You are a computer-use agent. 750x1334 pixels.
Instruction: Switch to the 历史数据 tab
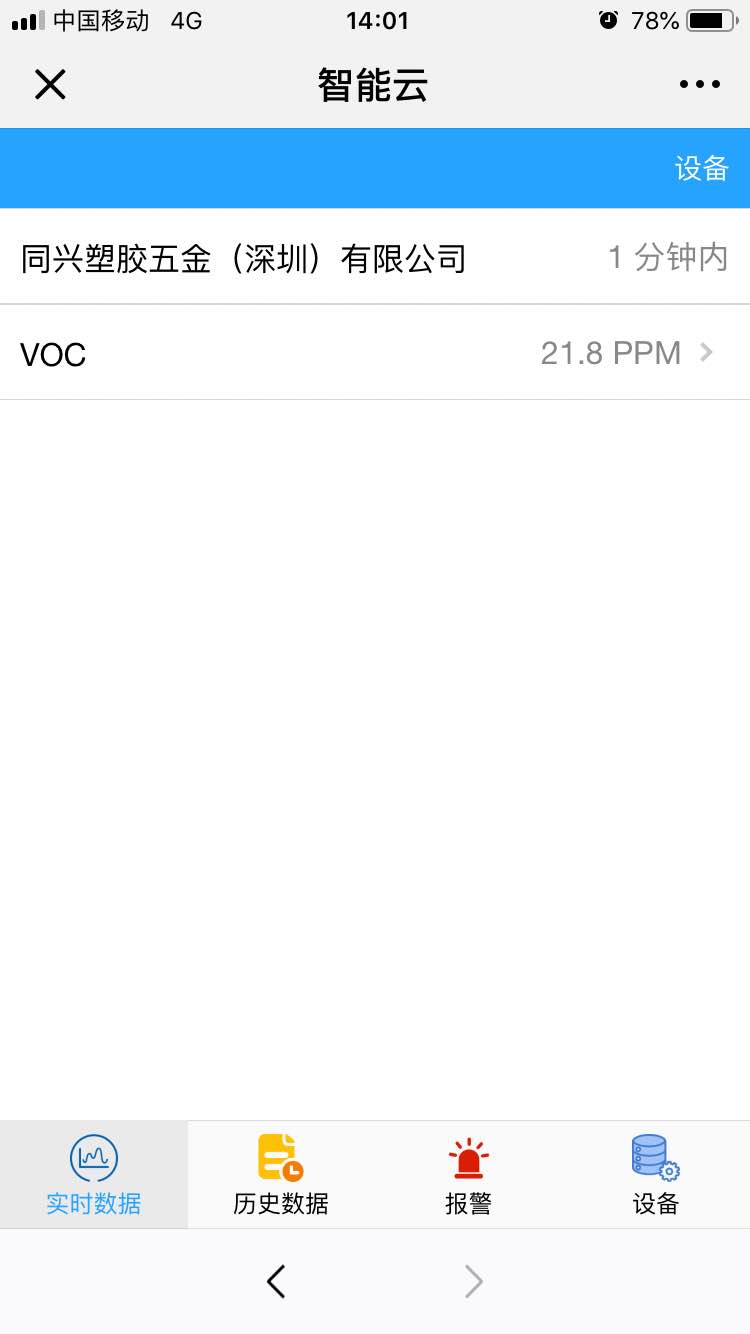tap(281, 1175)
